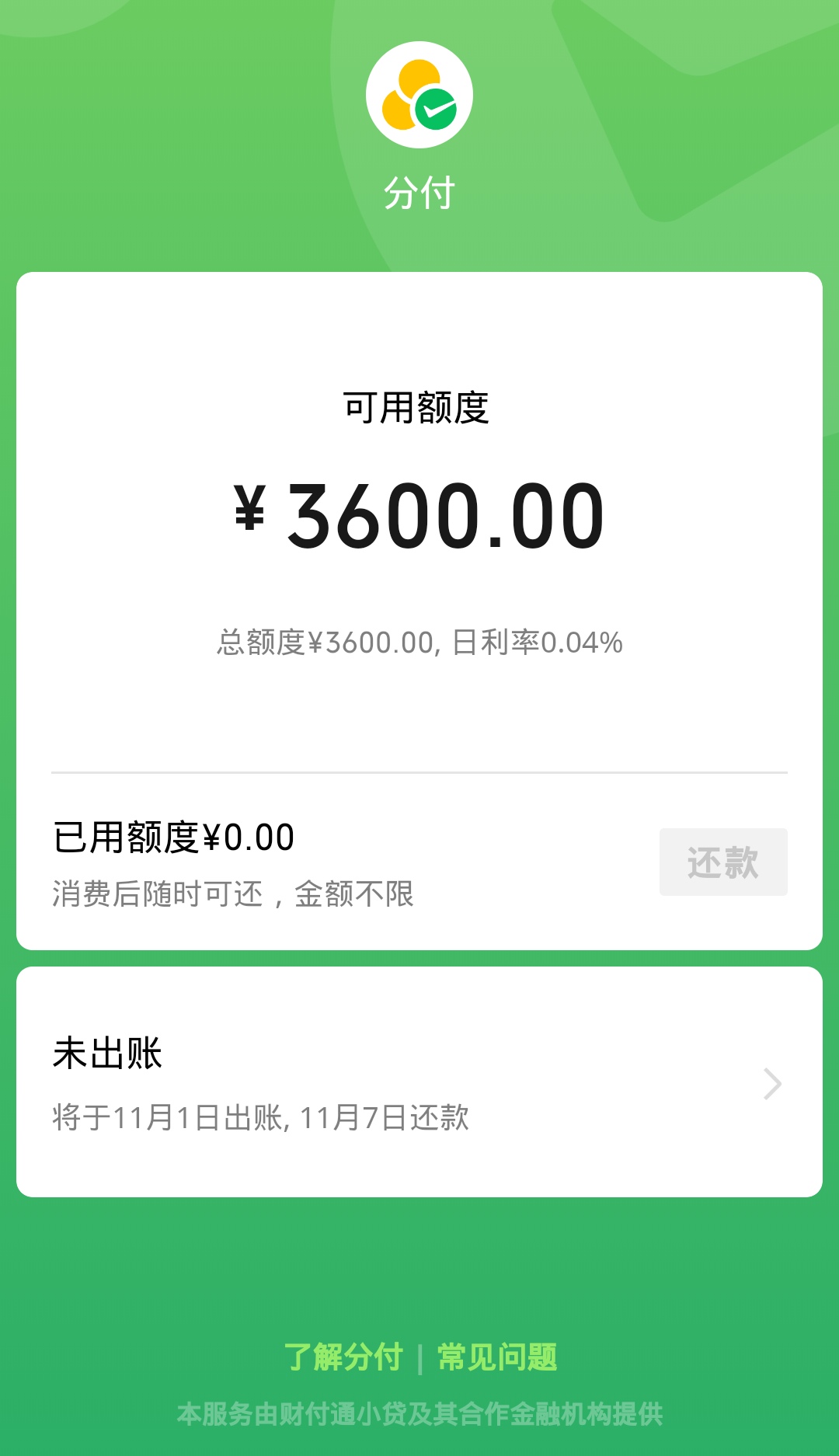Open the 了解分付 link

pos(343,1357)
